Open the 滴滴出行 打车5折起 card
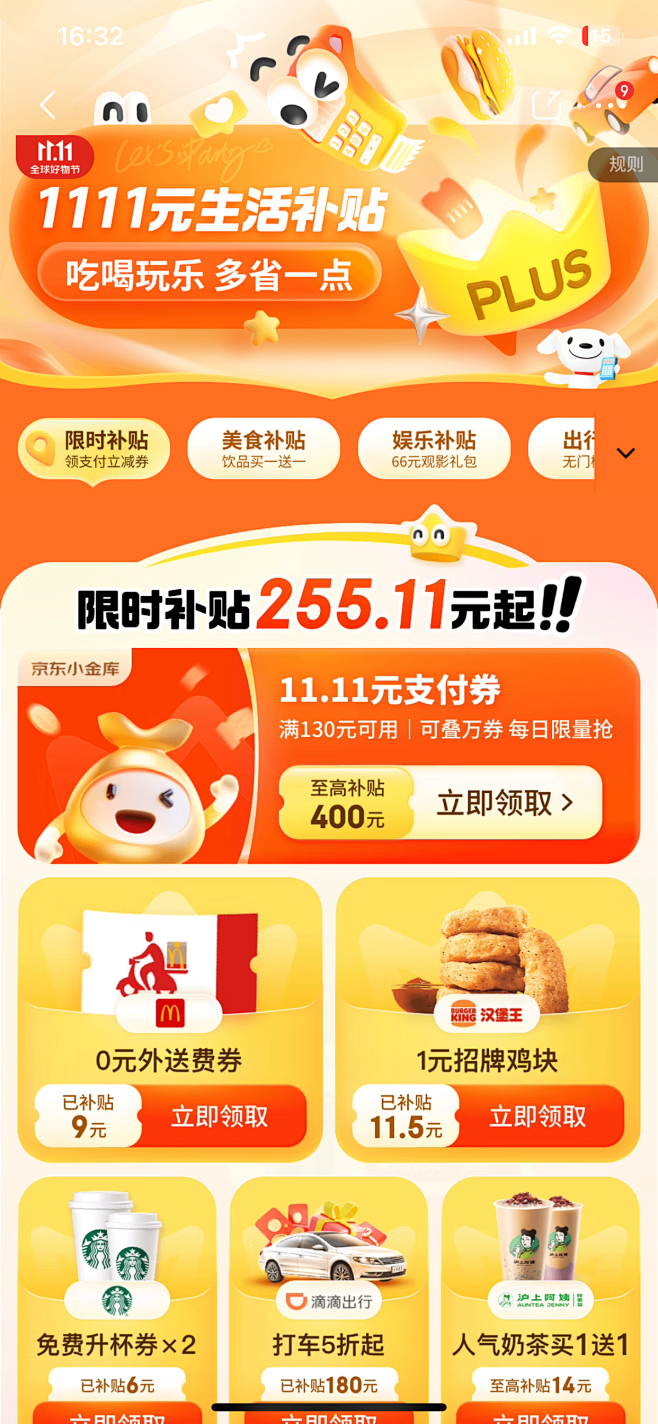This screenshot has width=658, height=1424. tap(328, 1300)
